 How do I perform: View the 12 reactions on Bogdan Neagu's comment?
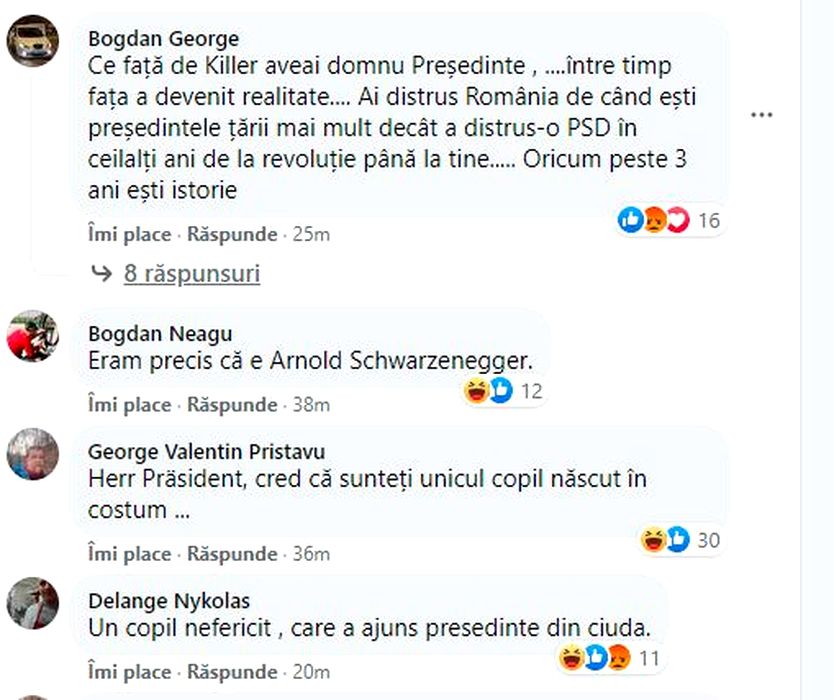(503, 391)
